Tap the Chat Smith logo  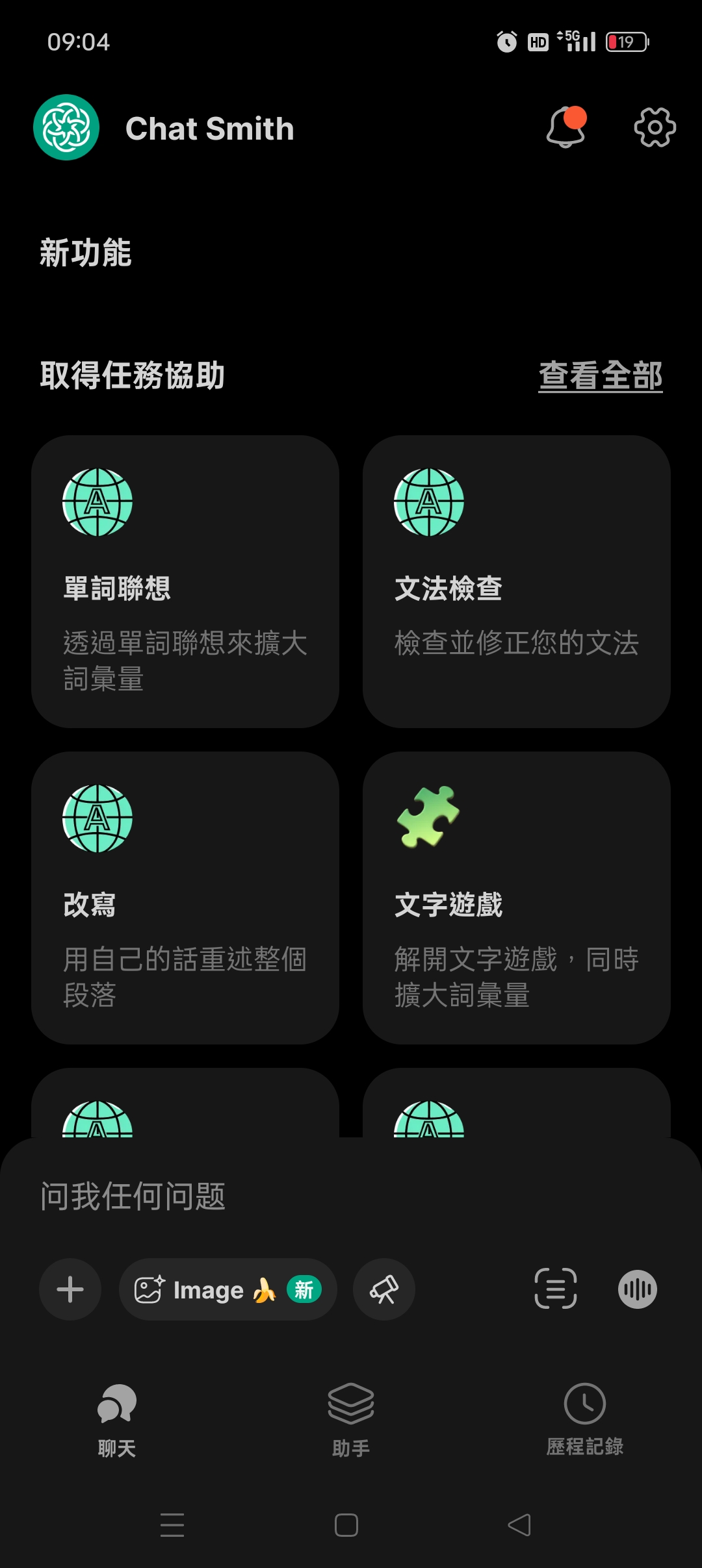click(65, 127)
